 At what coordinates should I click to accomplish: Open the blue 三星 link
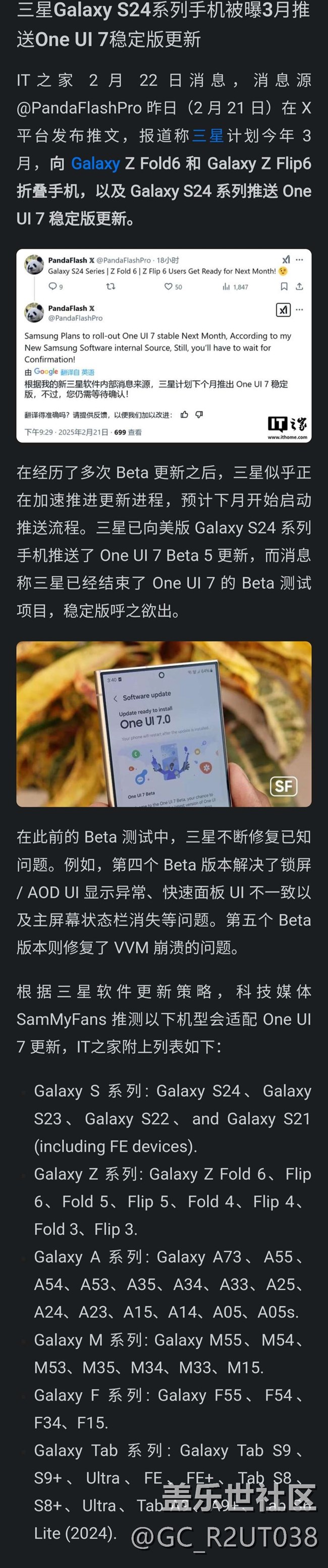pyautogui.click(x=208, y=136)
